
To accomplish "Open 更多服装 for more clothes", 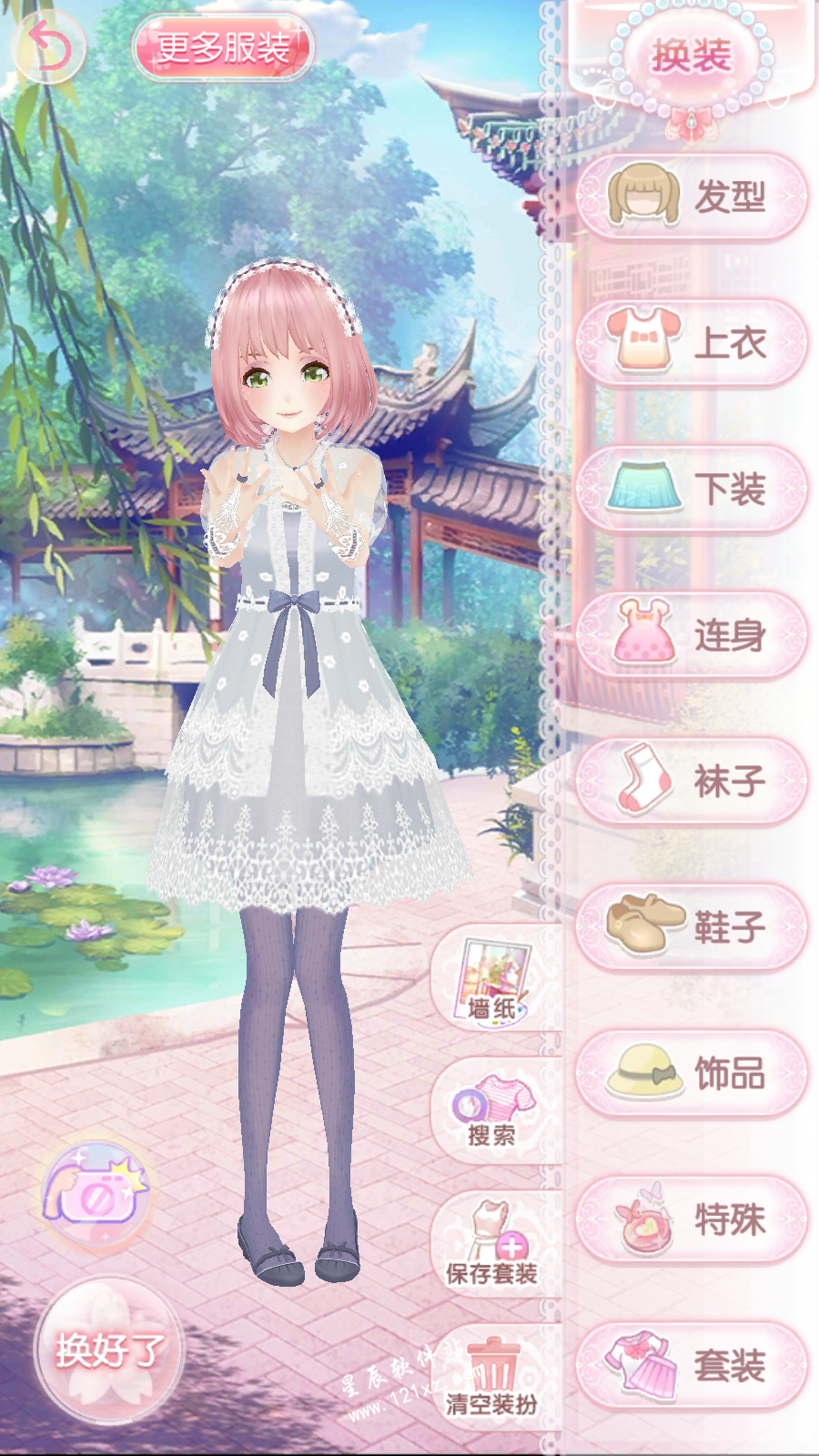I will point(223,47).
